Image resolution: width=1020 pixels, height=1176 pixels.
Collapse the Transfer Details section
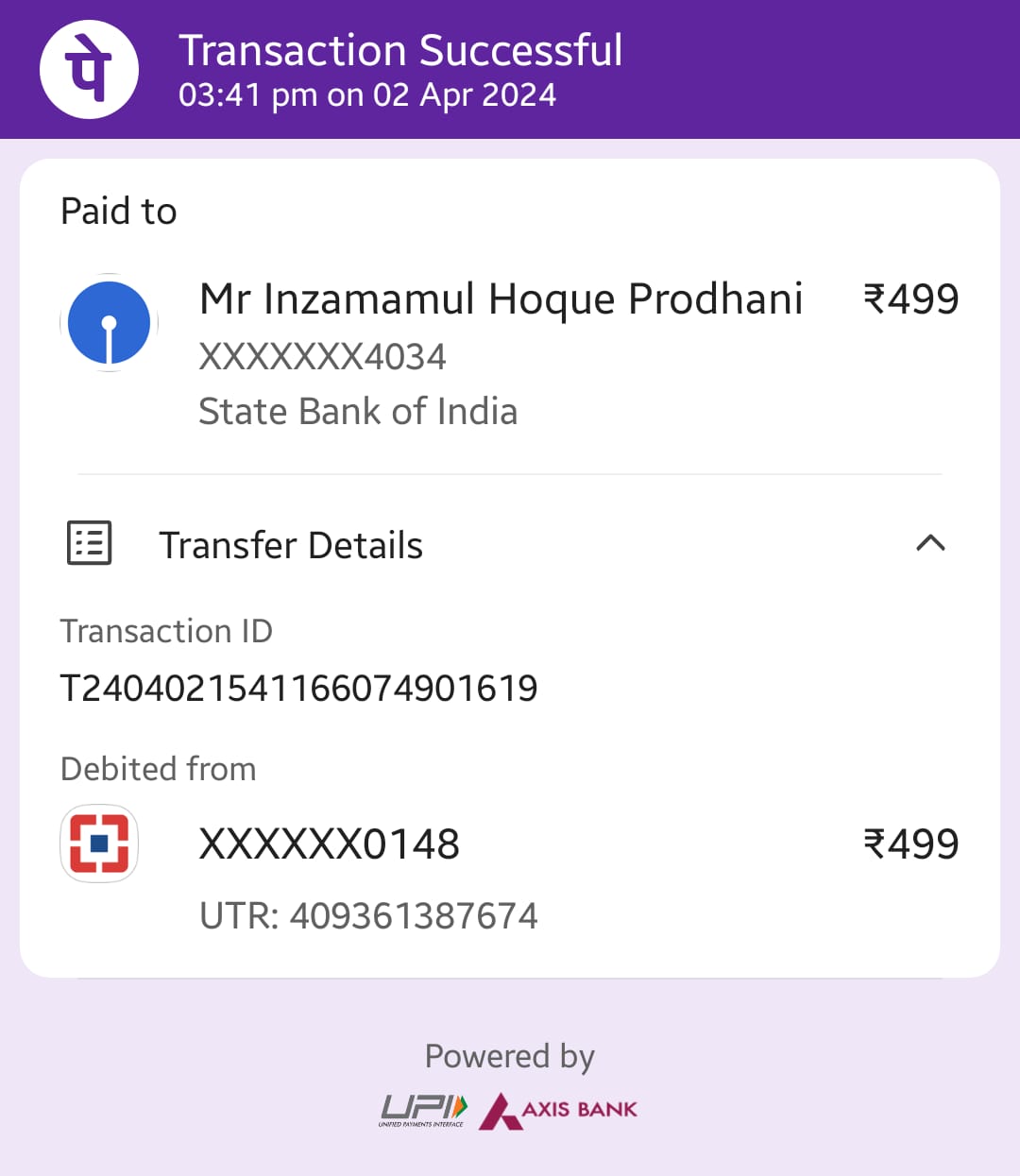pyautogui.click(x=930, y=543)
